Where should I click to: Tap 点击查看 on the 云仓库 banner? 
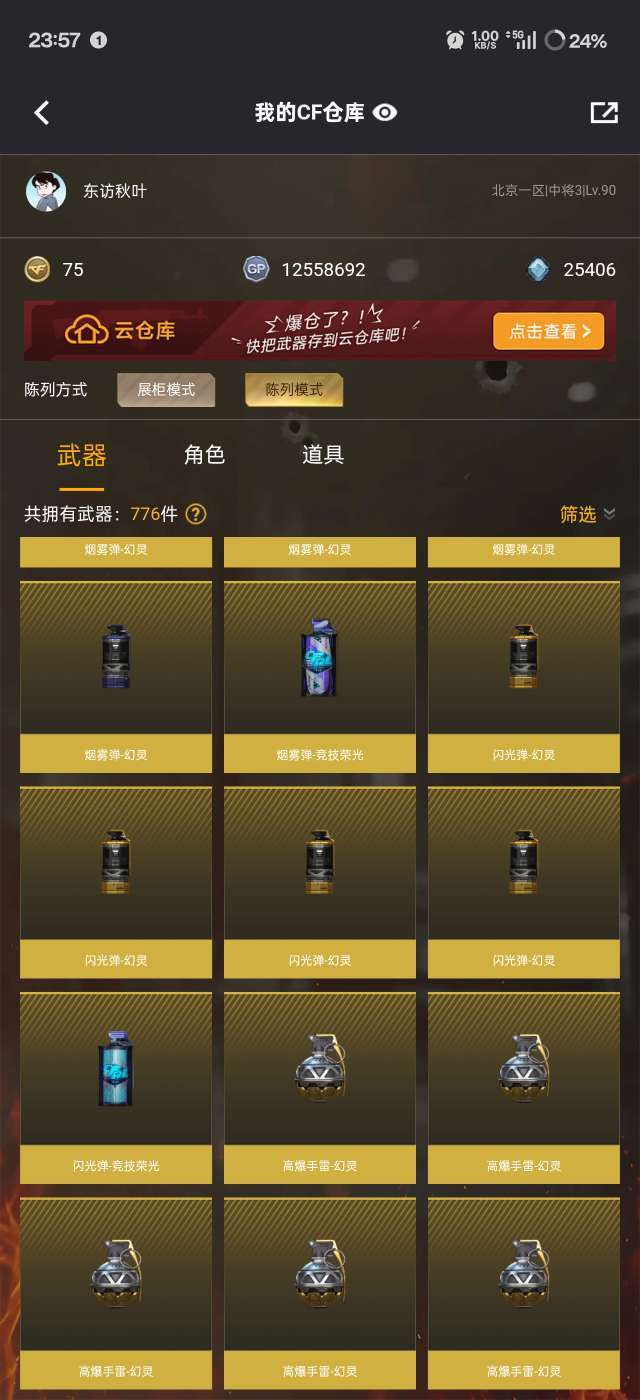point(548,331)
